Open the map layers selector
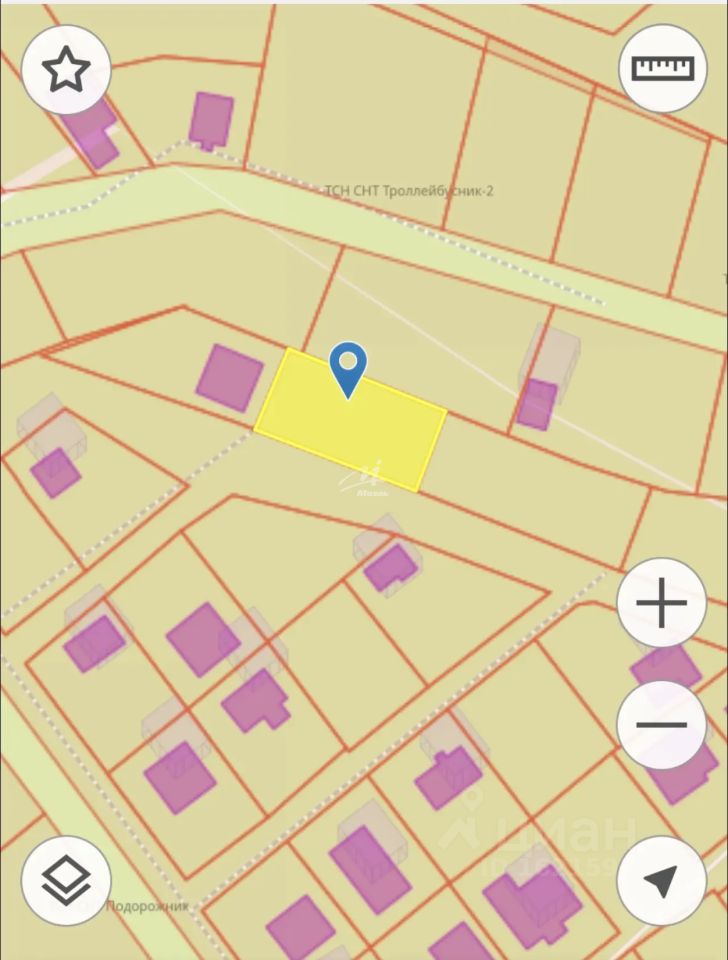 [x=66, y=880]
